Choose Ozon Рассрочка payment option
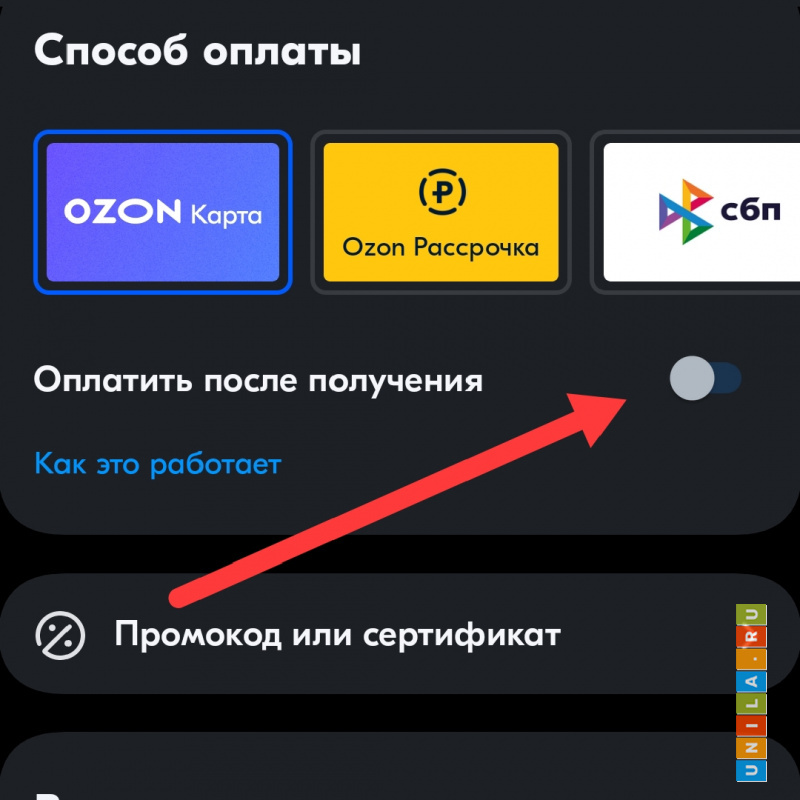 440,212
